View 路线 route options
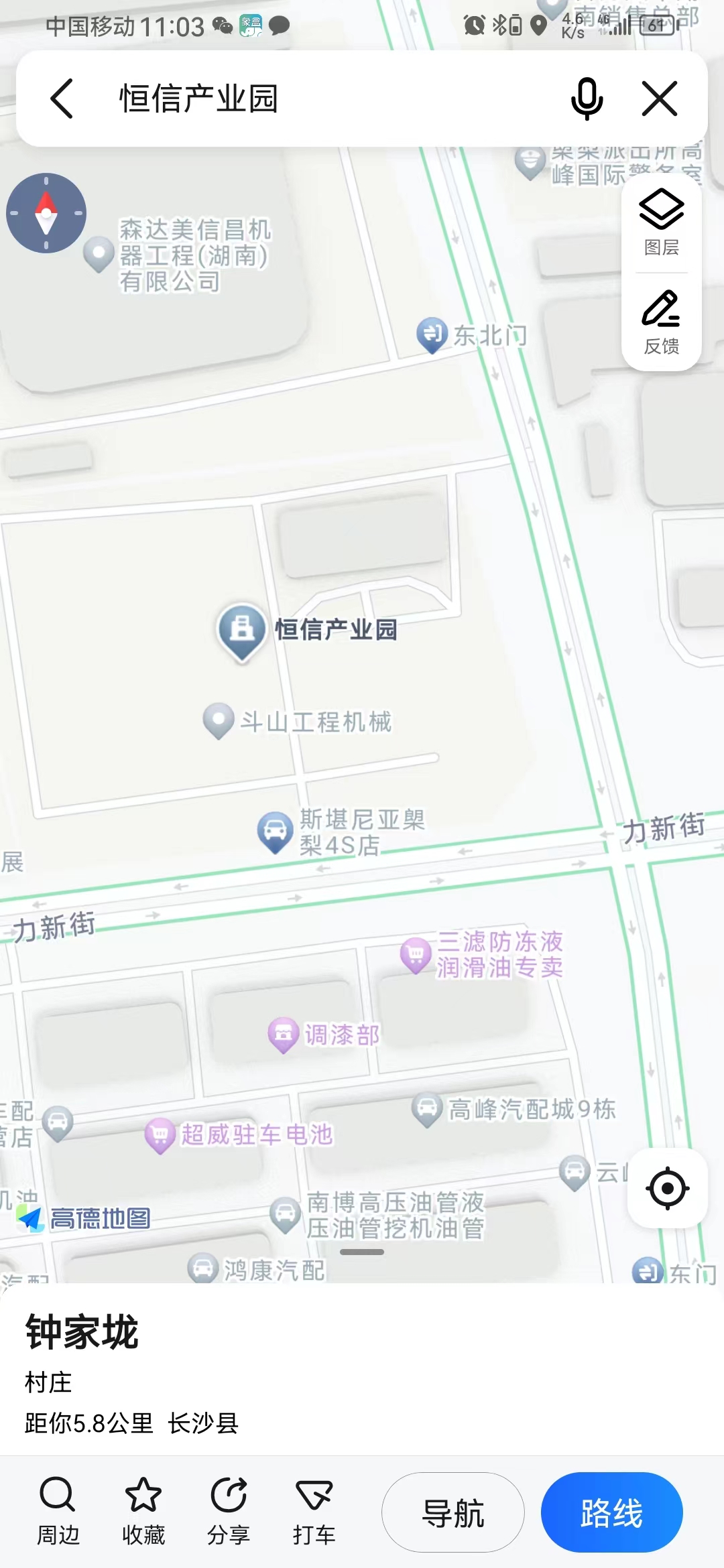This screenshot has width=724, height=1568. pyautogui.click(x=611, y=1512)
